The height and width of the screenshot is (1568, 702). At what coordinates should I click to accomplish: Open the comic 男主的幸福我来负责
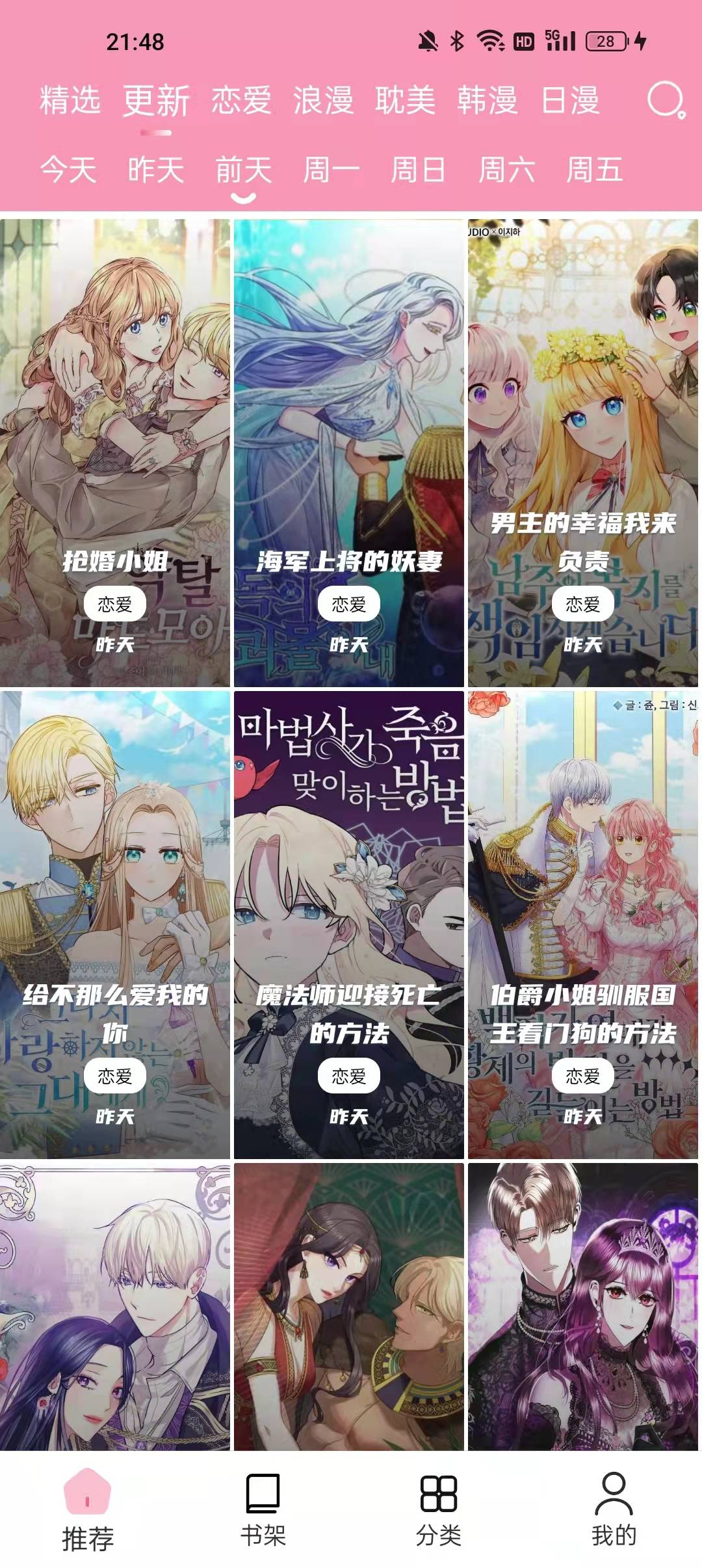tap(583, 453)
